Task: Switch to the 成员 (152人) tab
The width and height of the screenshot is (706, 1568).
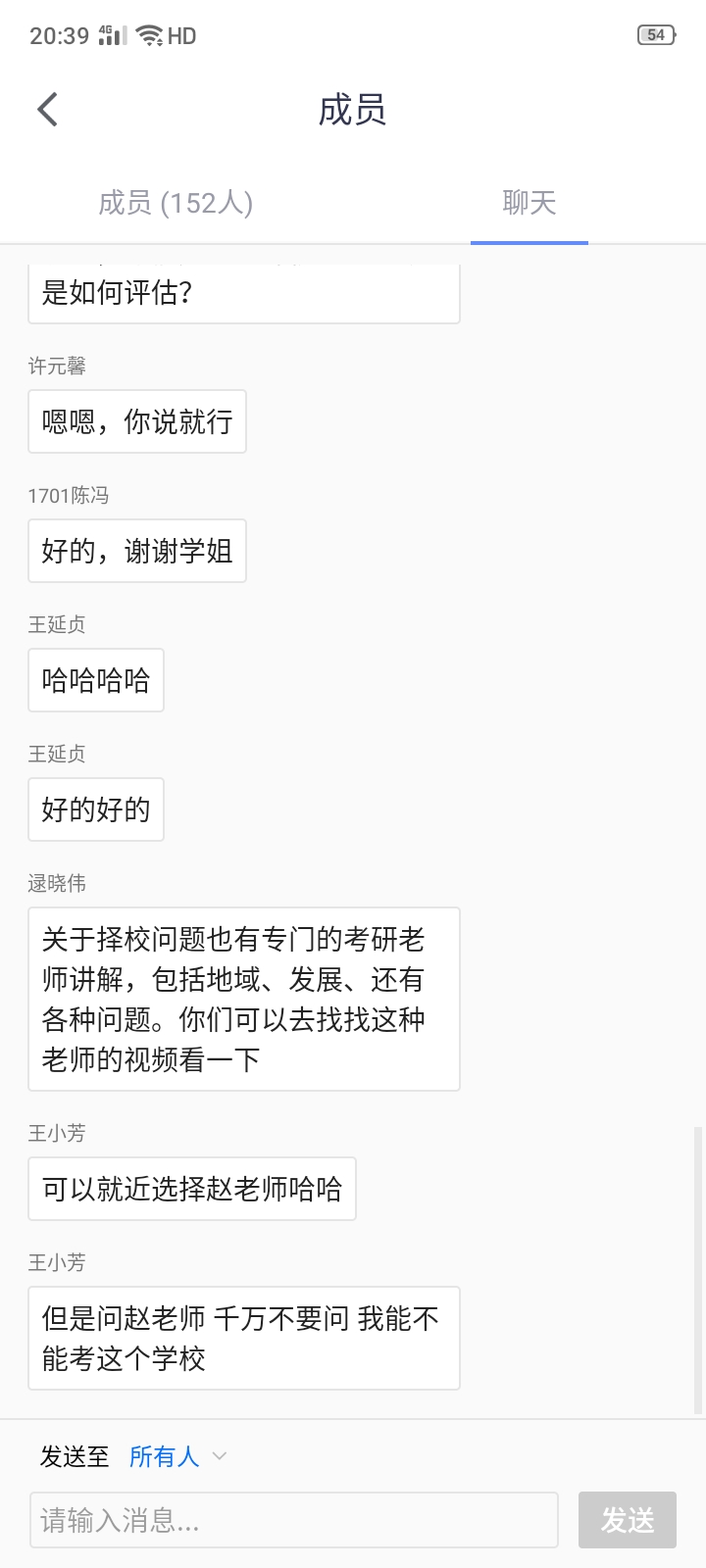Action: (x=176, y=203)
